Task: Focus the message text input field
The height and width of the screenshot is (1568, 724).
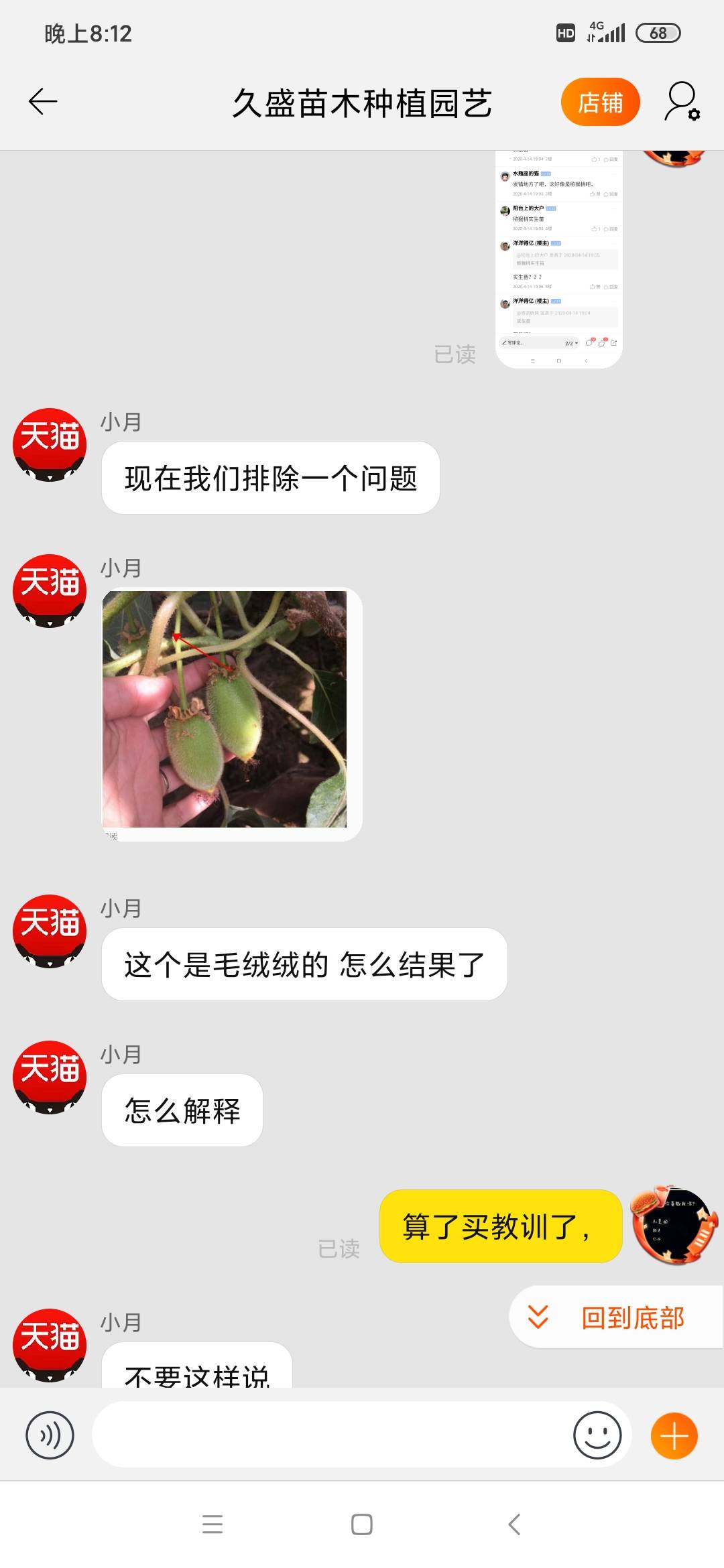Action: pyautogui.click(x=332, y=1435)
